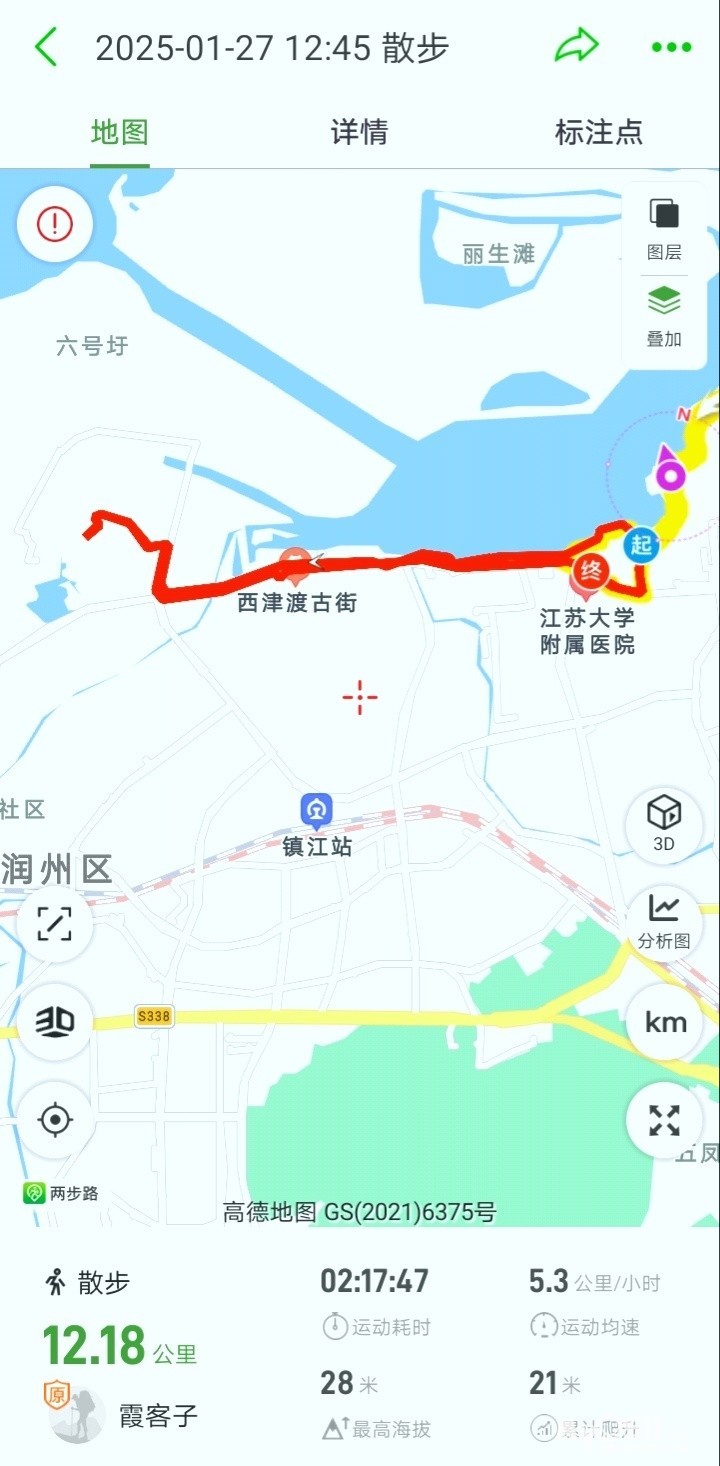720x1466 pixels.
Task: Go back using the green arrow
Action: (46, 47)
